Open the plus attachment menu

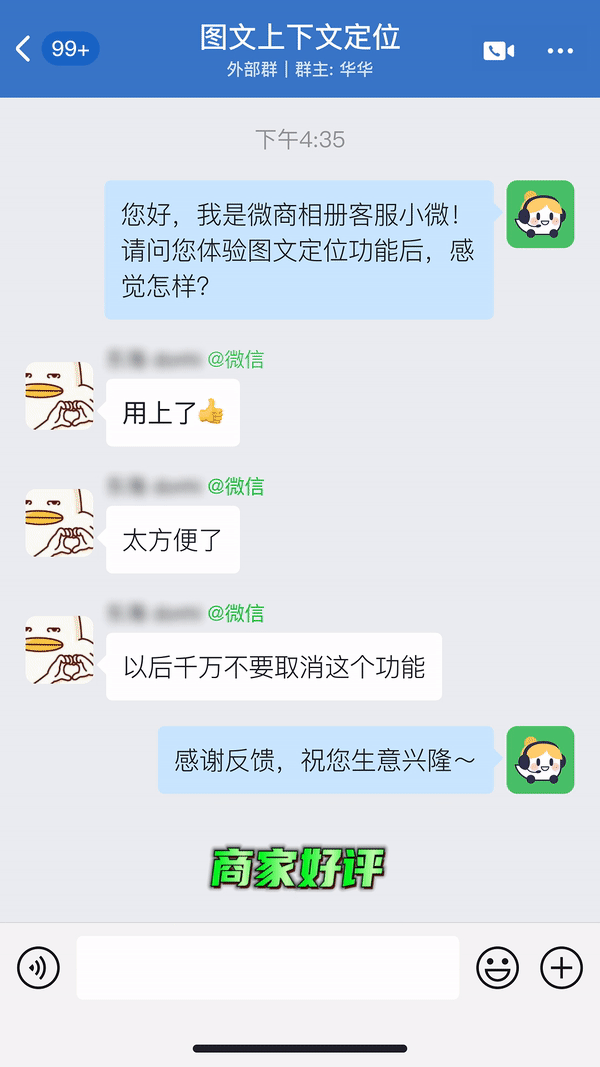[561, 967]
